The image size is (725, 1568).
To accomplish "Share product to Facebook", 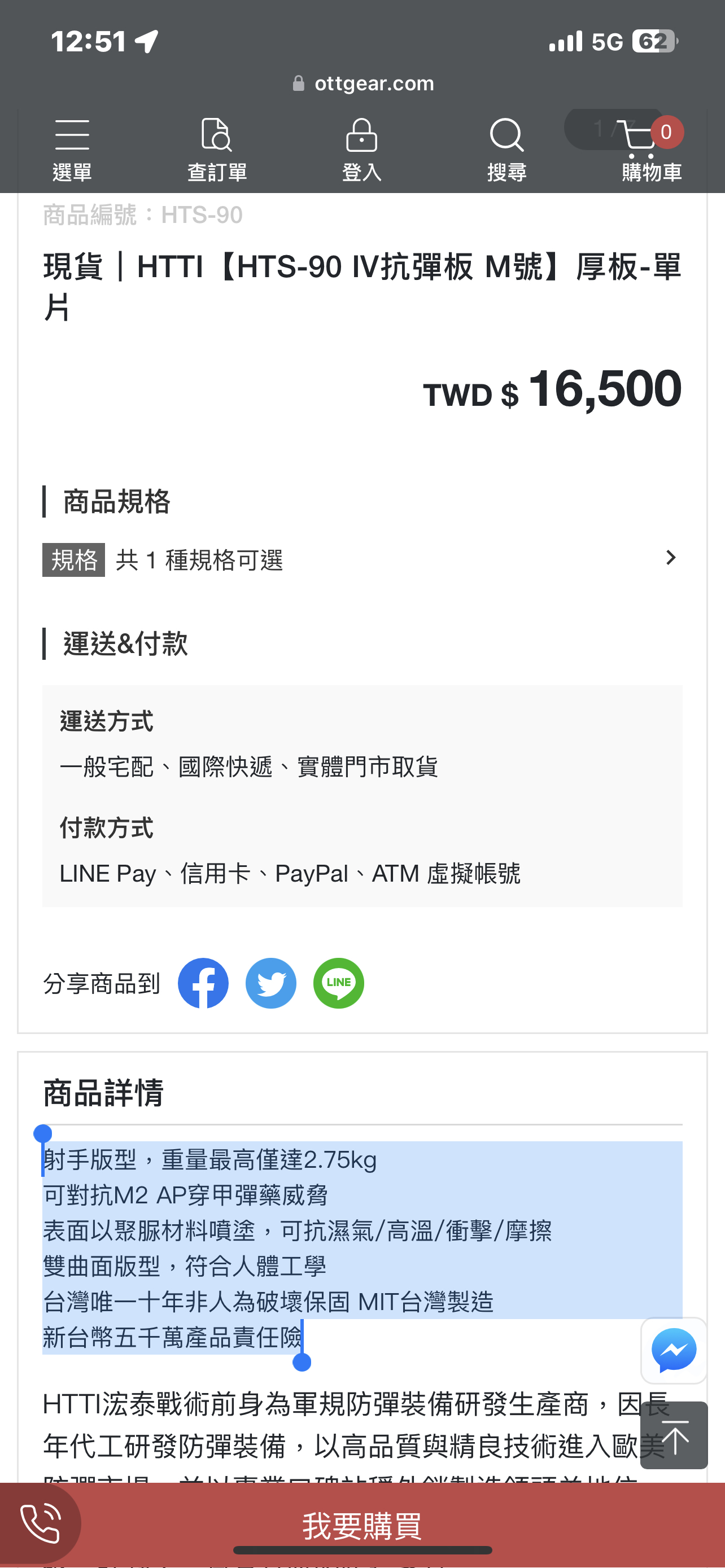I will click(x=203, y=983).
